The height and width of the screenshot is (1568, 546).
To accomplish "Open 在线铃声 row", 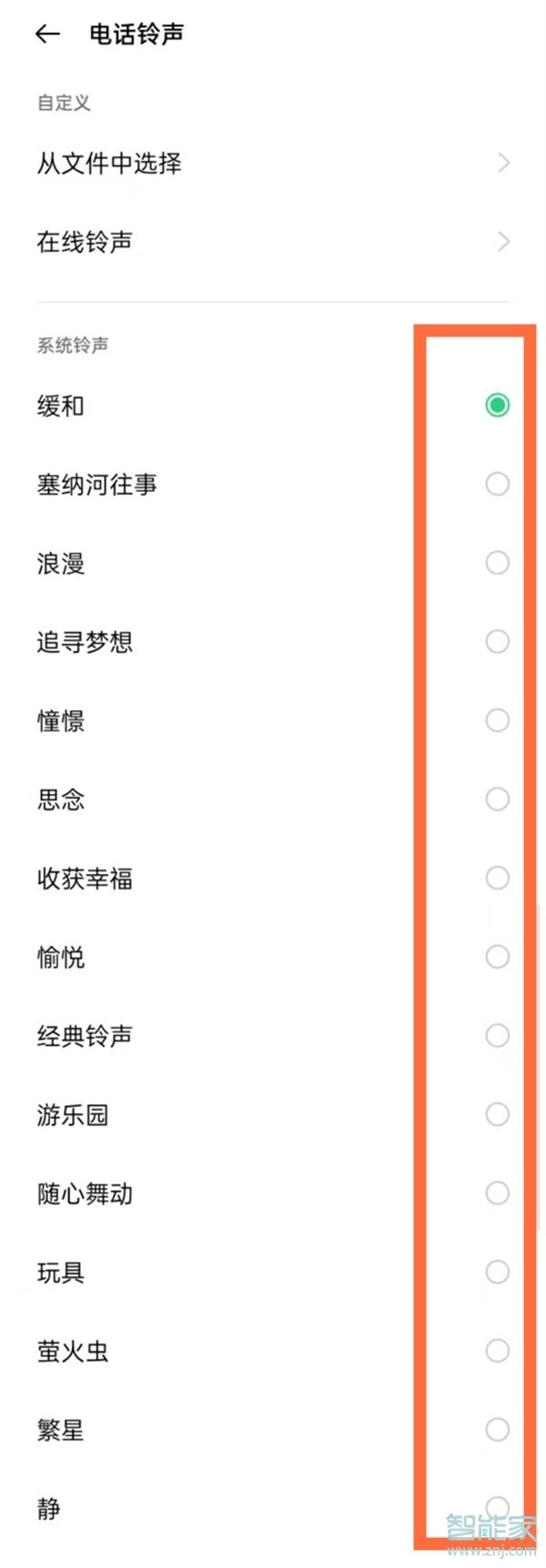I will tap(273, 242).
